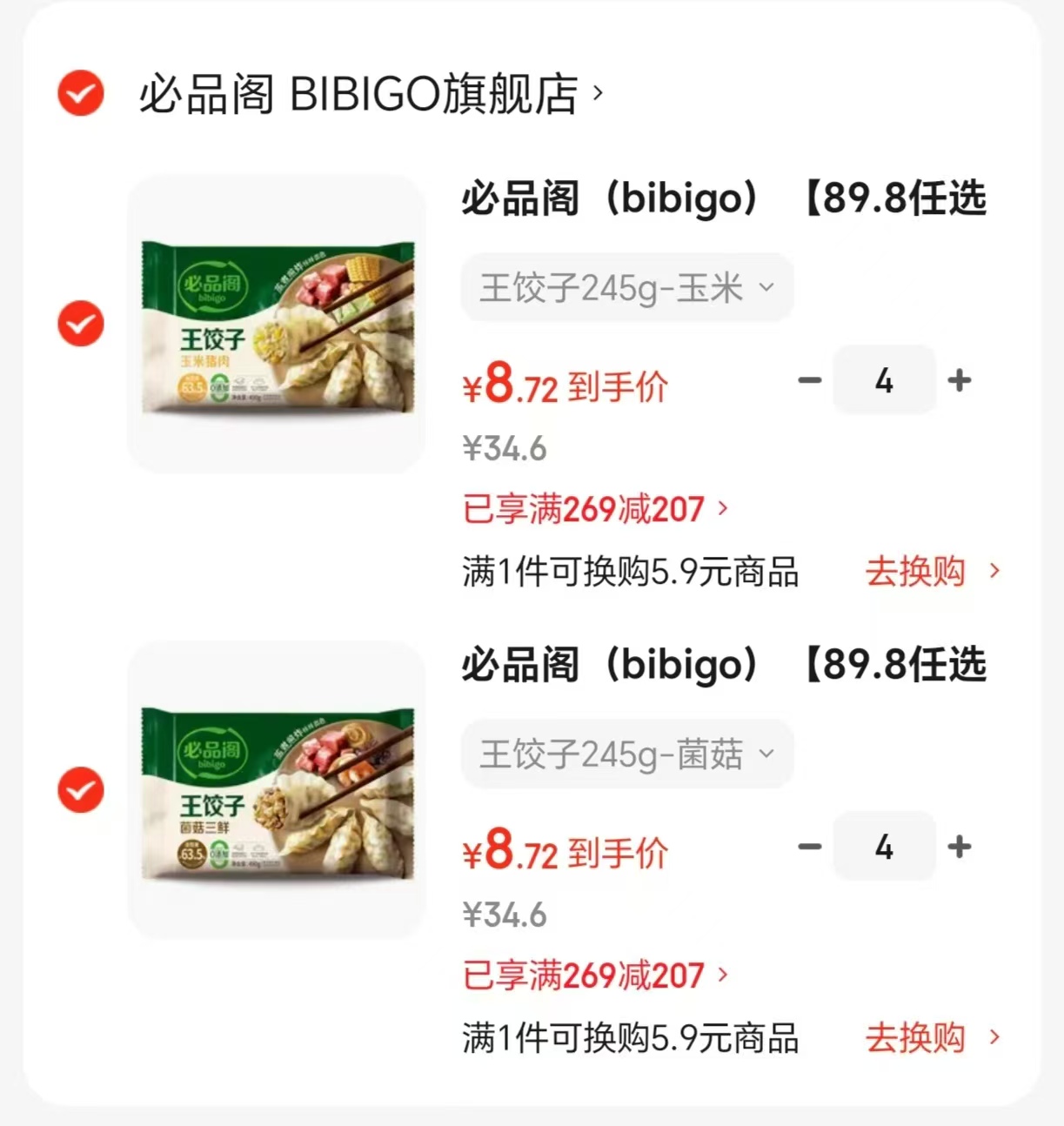Edit the quantity field of 菌菇 dumplings
This screenshot has width=1064, height=1126.
pos(884,847)
